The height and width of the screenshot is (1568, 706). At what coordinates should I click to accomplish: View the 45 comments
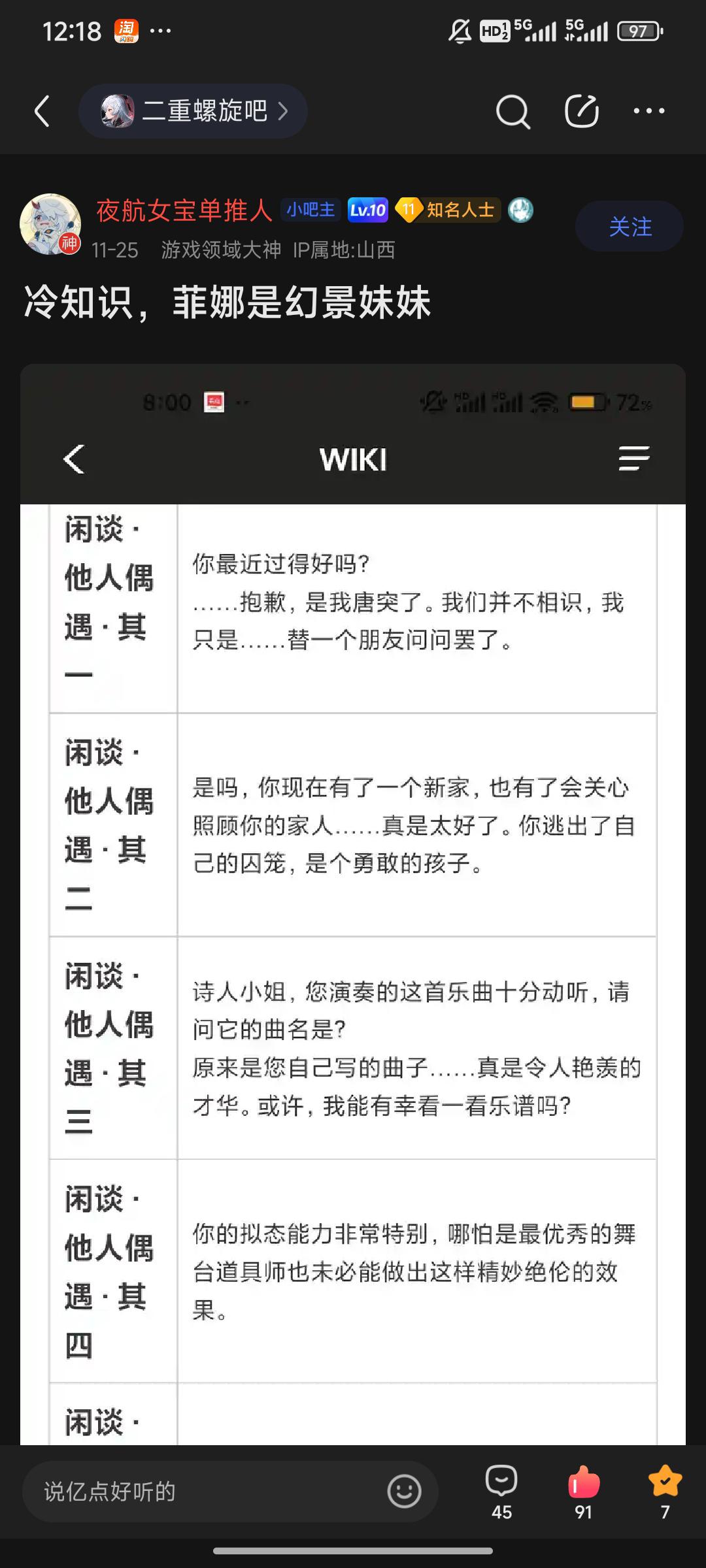click(501, 1492)
